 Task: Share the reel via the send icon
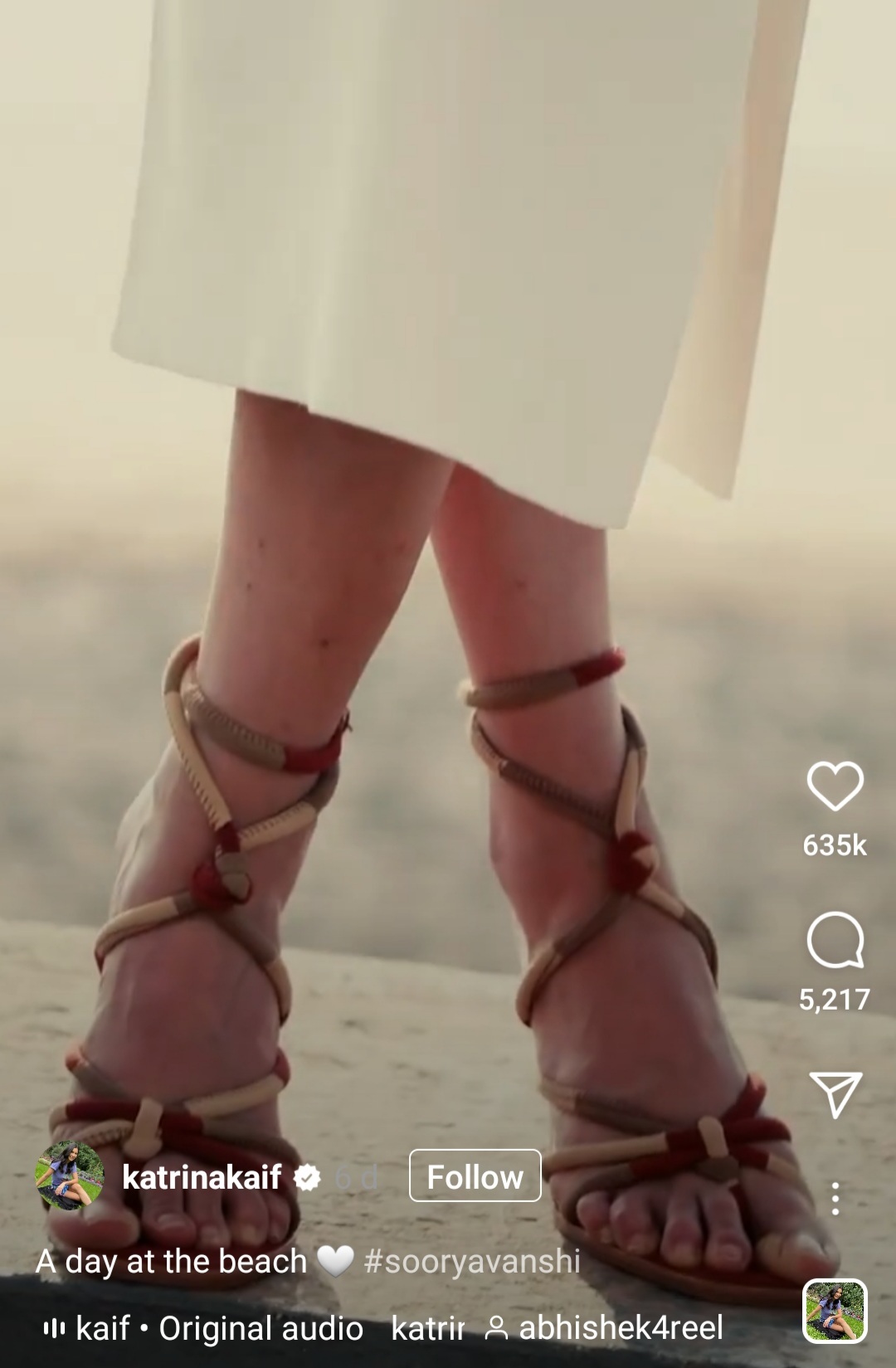tap(835, 1094)
